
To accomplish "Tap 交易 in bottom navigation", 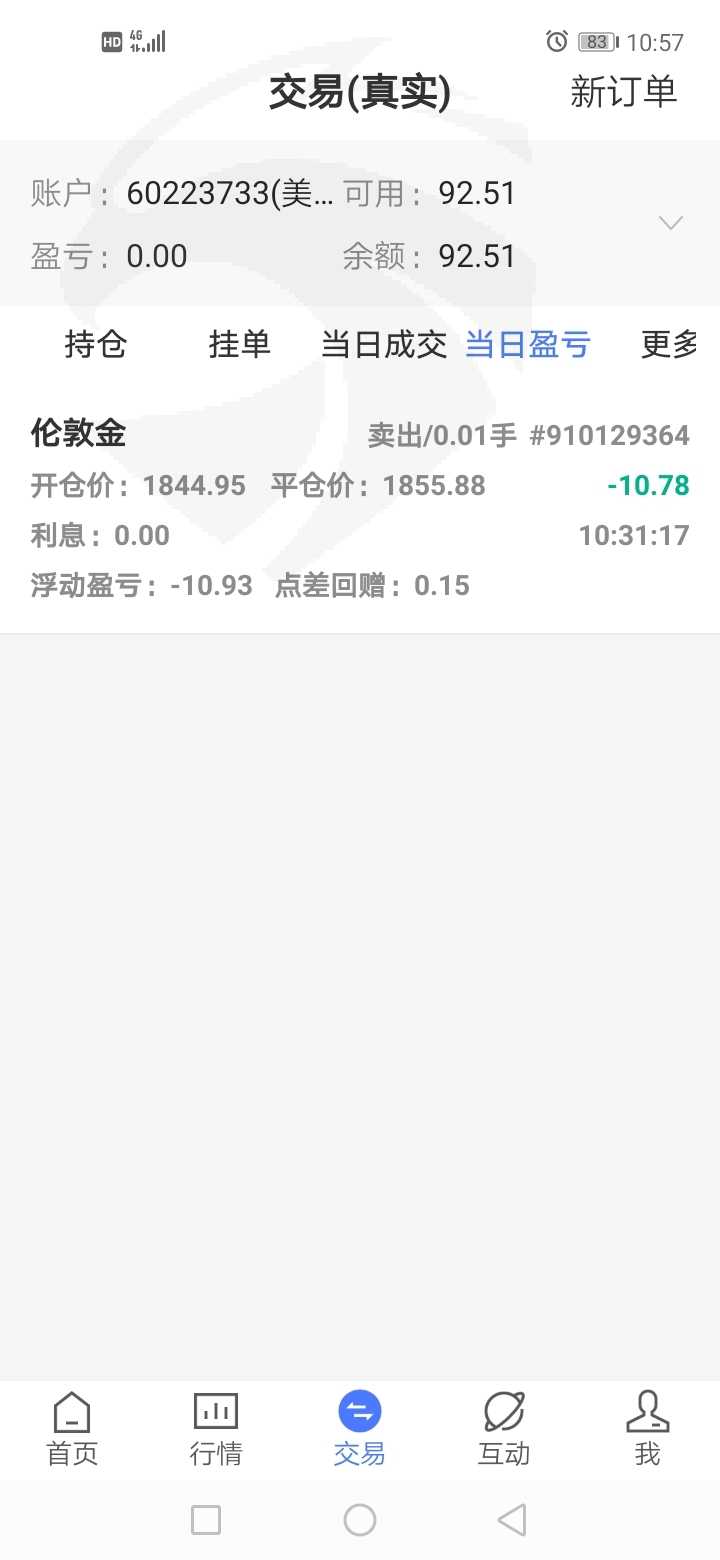I will 360,1429.
